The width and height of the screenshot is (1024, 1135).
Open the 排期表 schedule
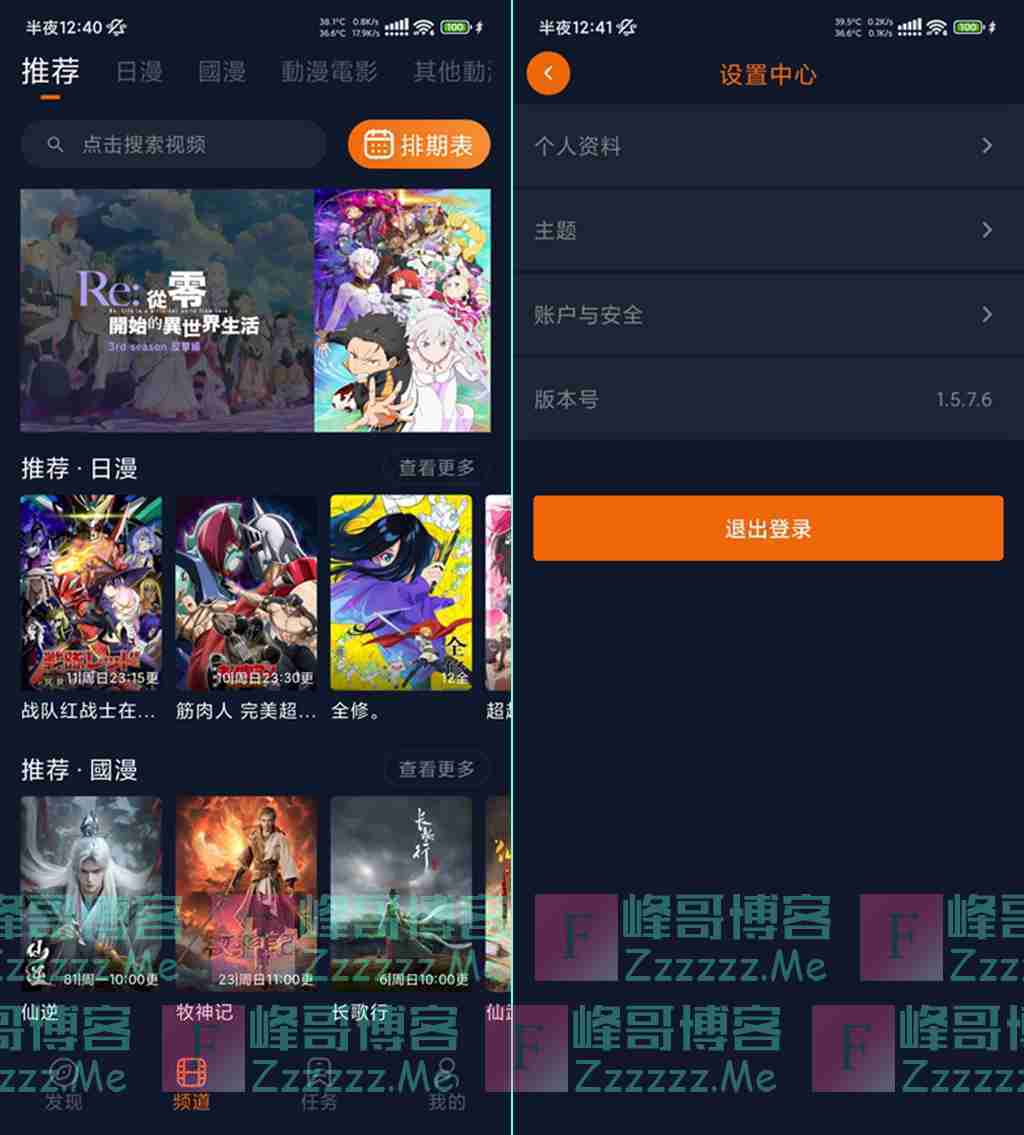tap(419, 145)
